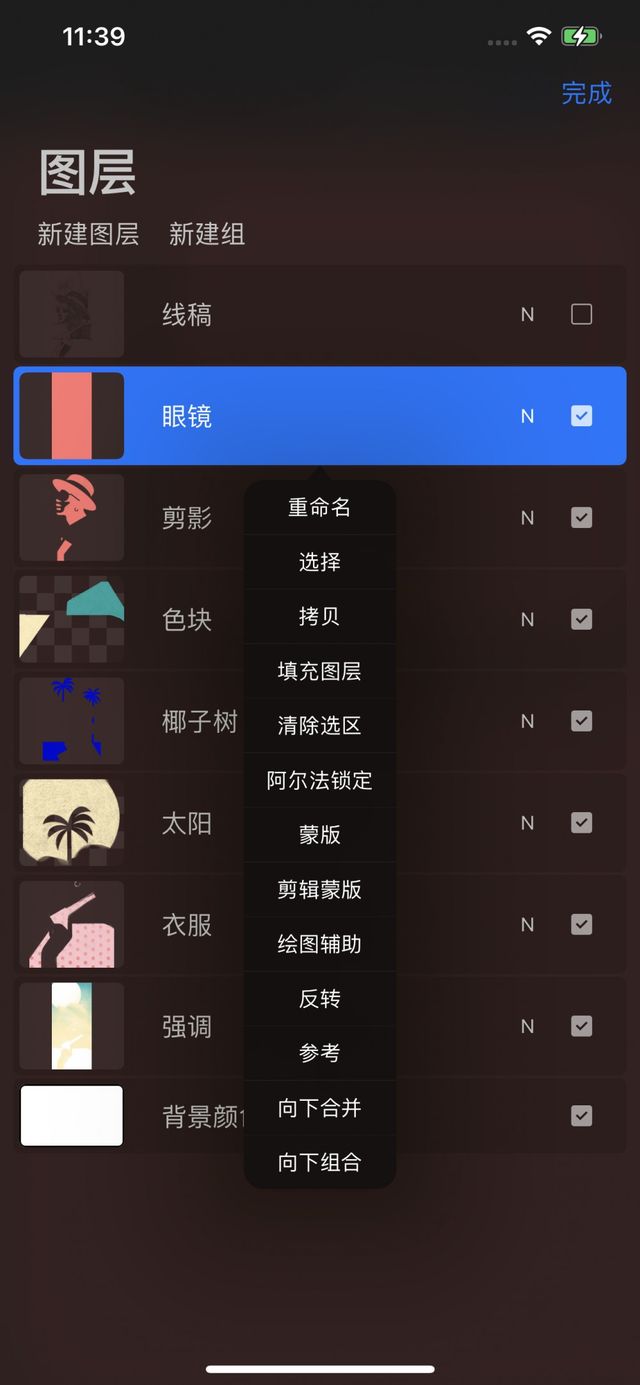Enable 阿尔法锁定 for this layer
Viewport: 640px width, 1385px height.
point(319,780)
